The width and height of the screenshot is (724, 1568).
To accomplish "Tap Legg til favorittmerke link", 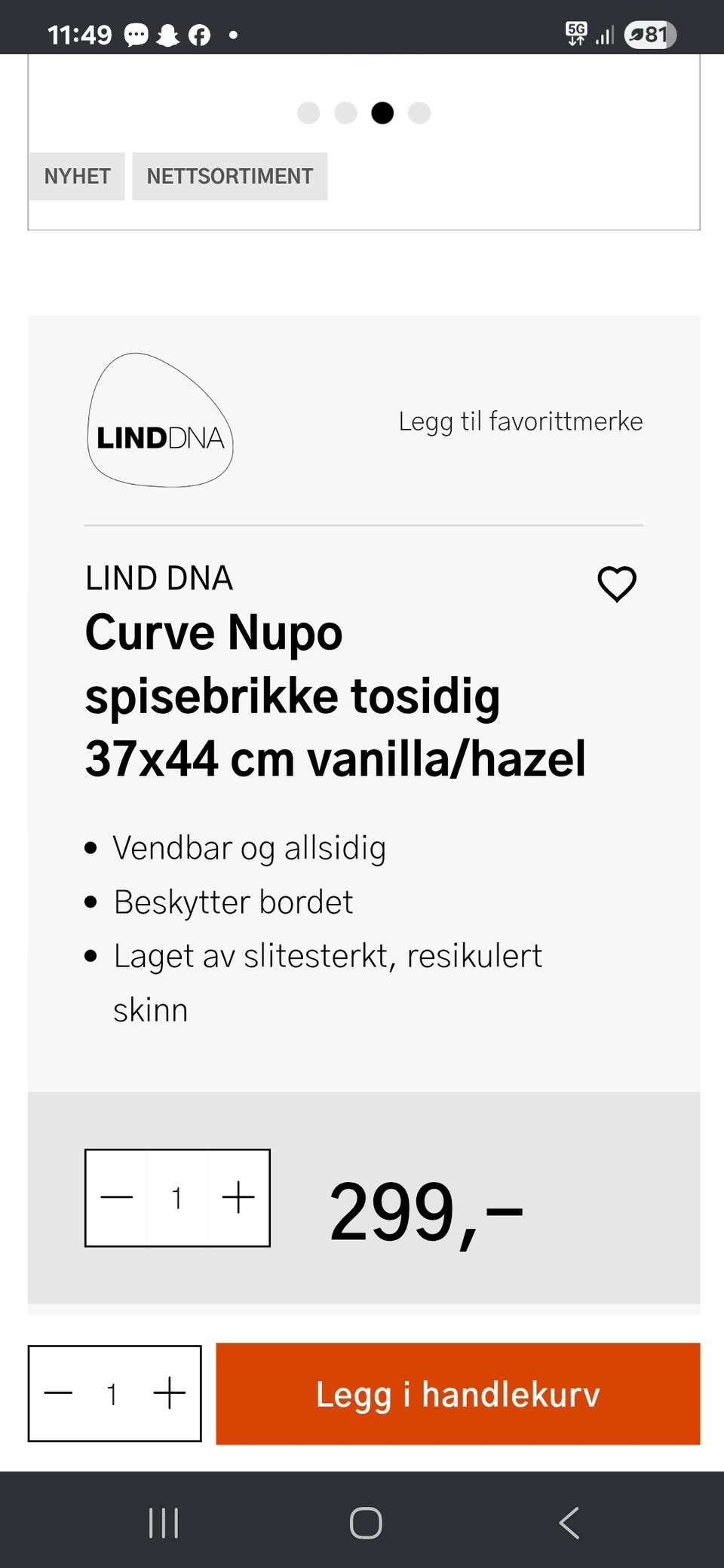I will click(x=520, y=421).
